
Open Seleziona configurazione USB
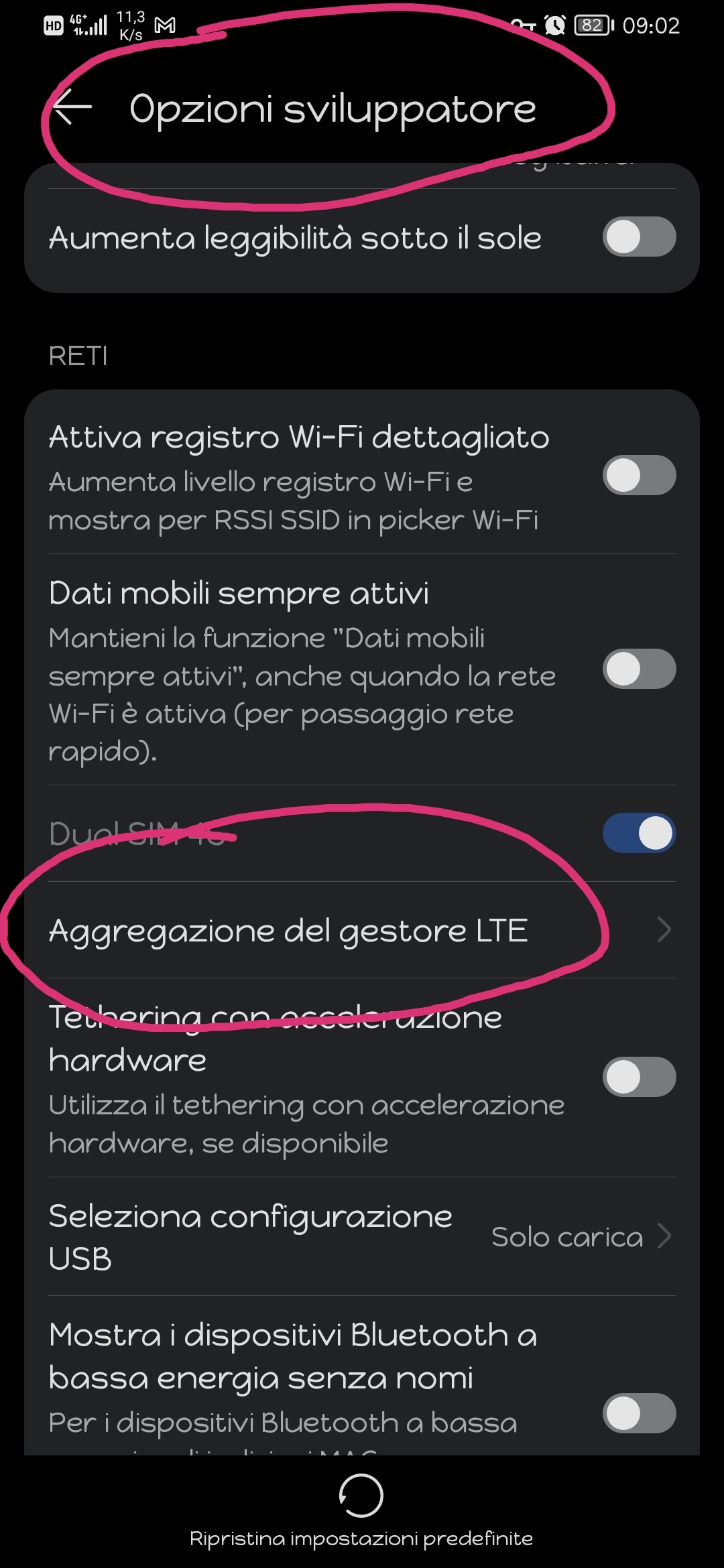tap(362, 1236)
